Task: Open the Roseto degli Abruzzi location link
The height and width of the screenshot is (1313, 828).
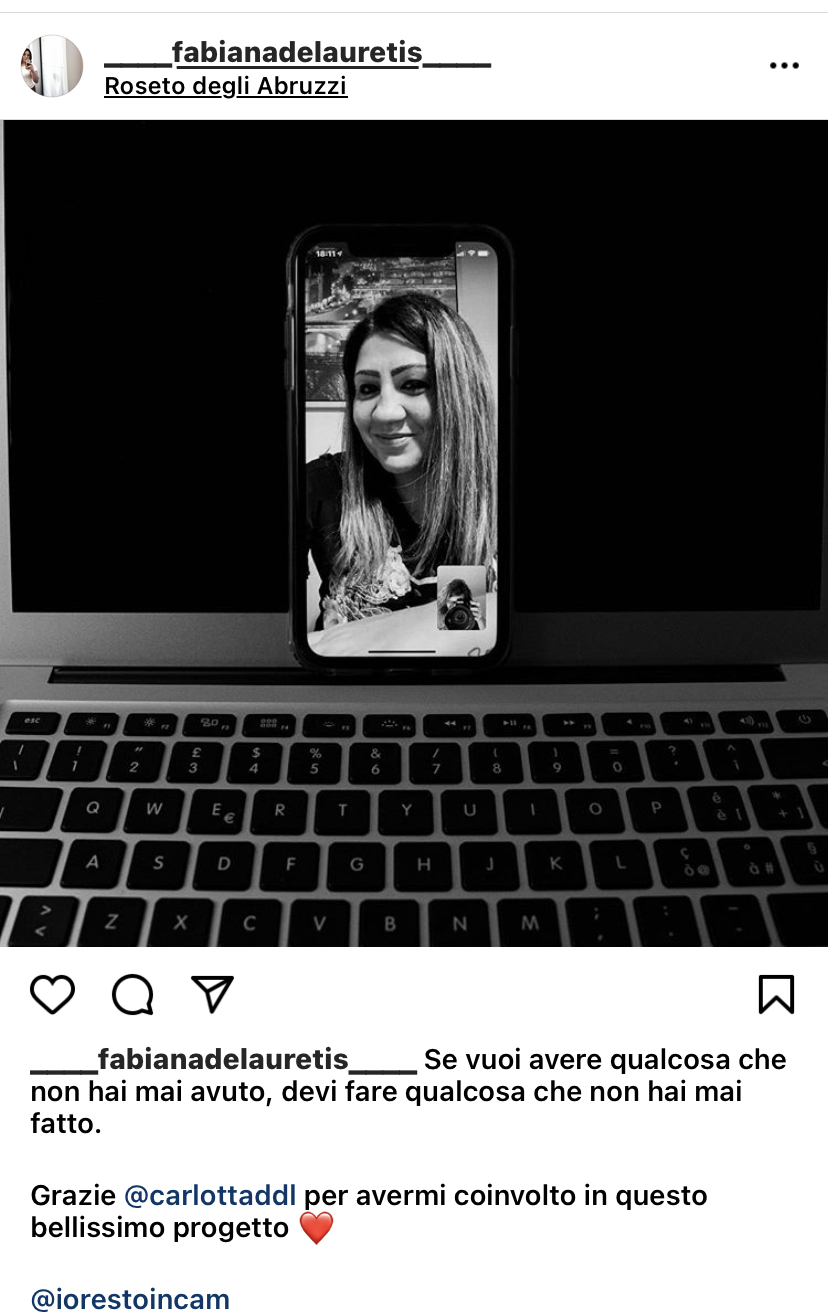Action: tap(225, 86)
